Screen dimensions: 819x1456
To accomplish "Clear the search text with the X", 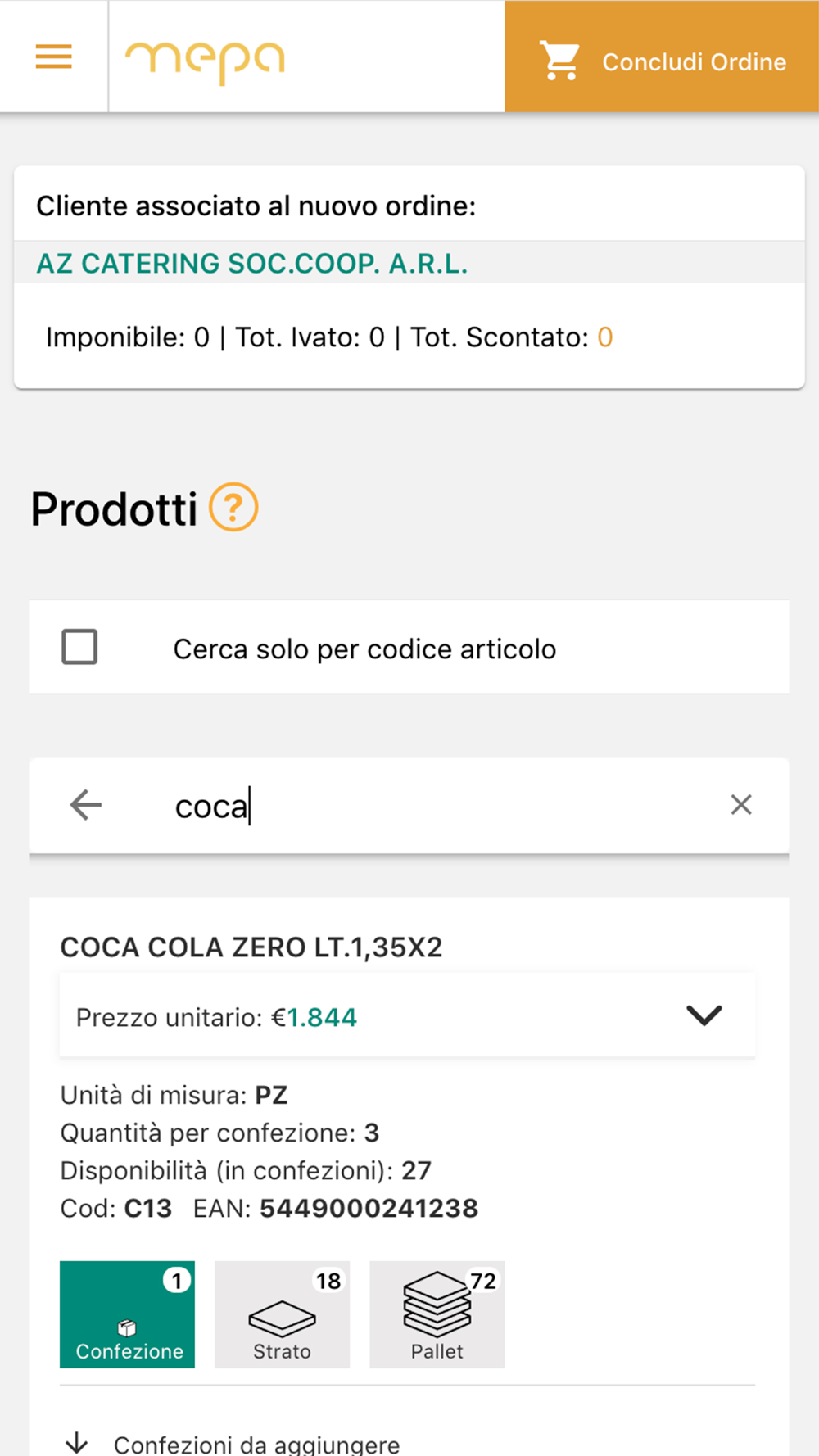I will 741,805.
